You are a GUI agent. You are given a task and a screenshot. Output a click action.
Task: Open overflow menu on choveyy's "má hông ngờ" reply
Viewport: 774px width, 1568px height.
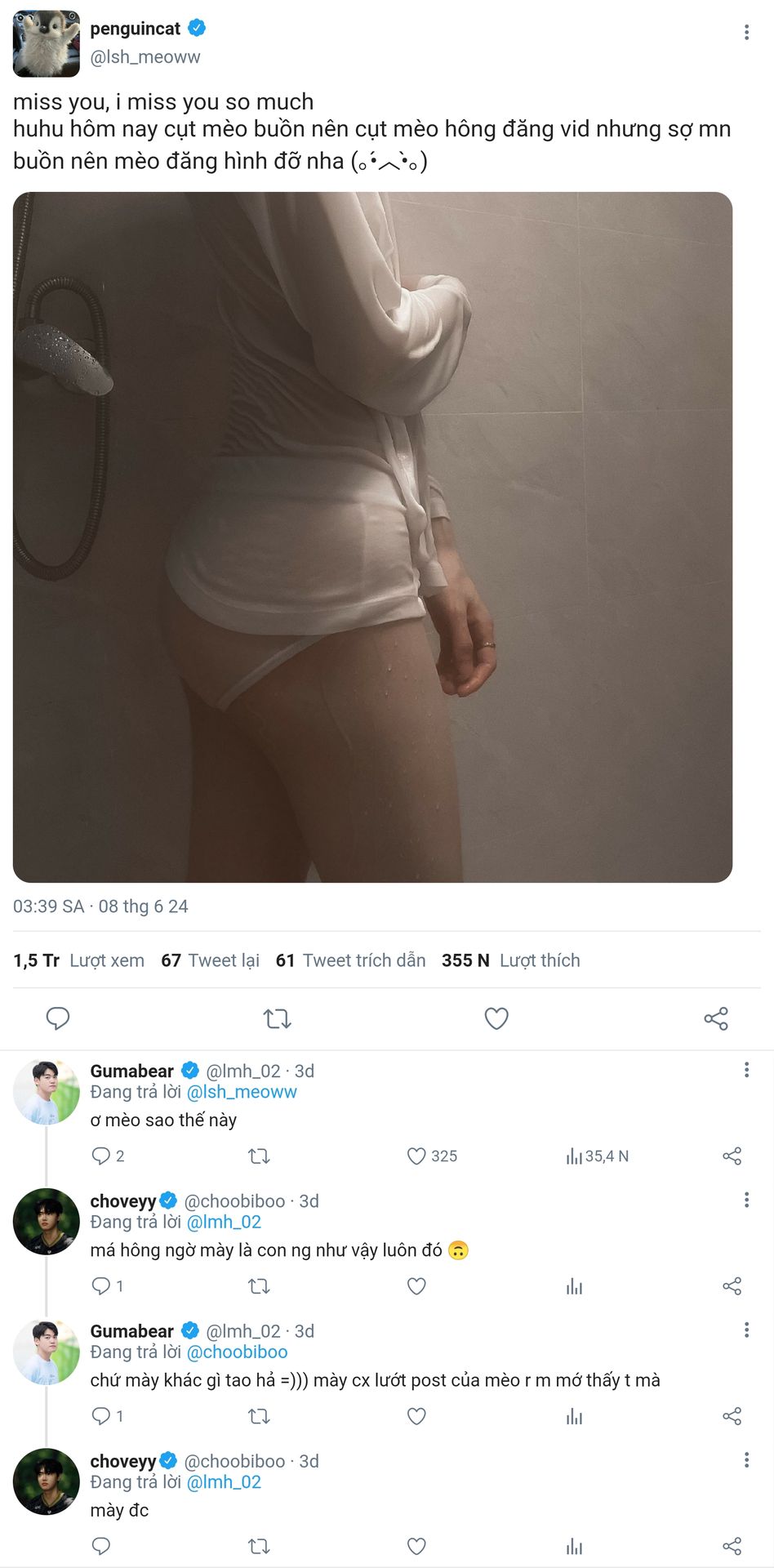point(745,1200)
